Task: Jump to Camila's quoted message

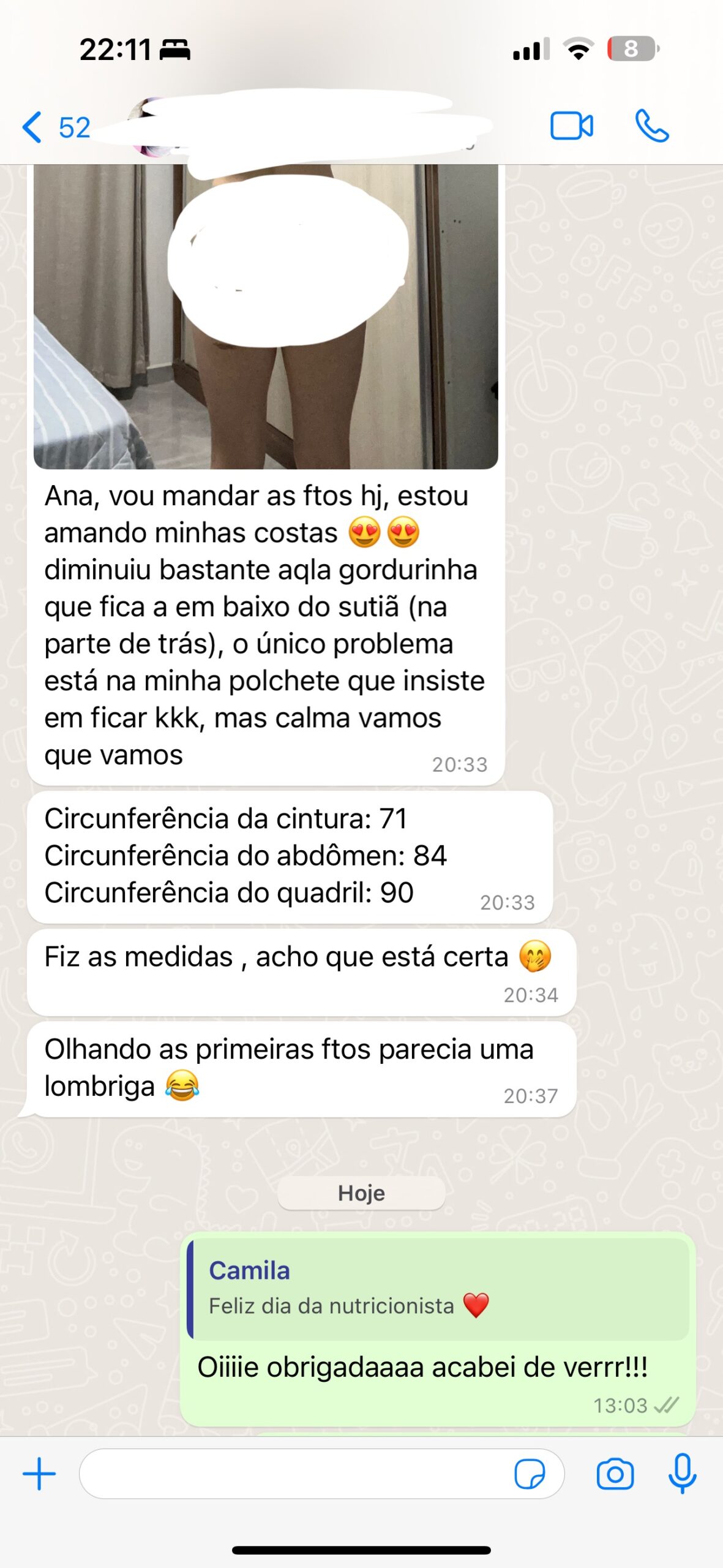Action: point(438,1288)
